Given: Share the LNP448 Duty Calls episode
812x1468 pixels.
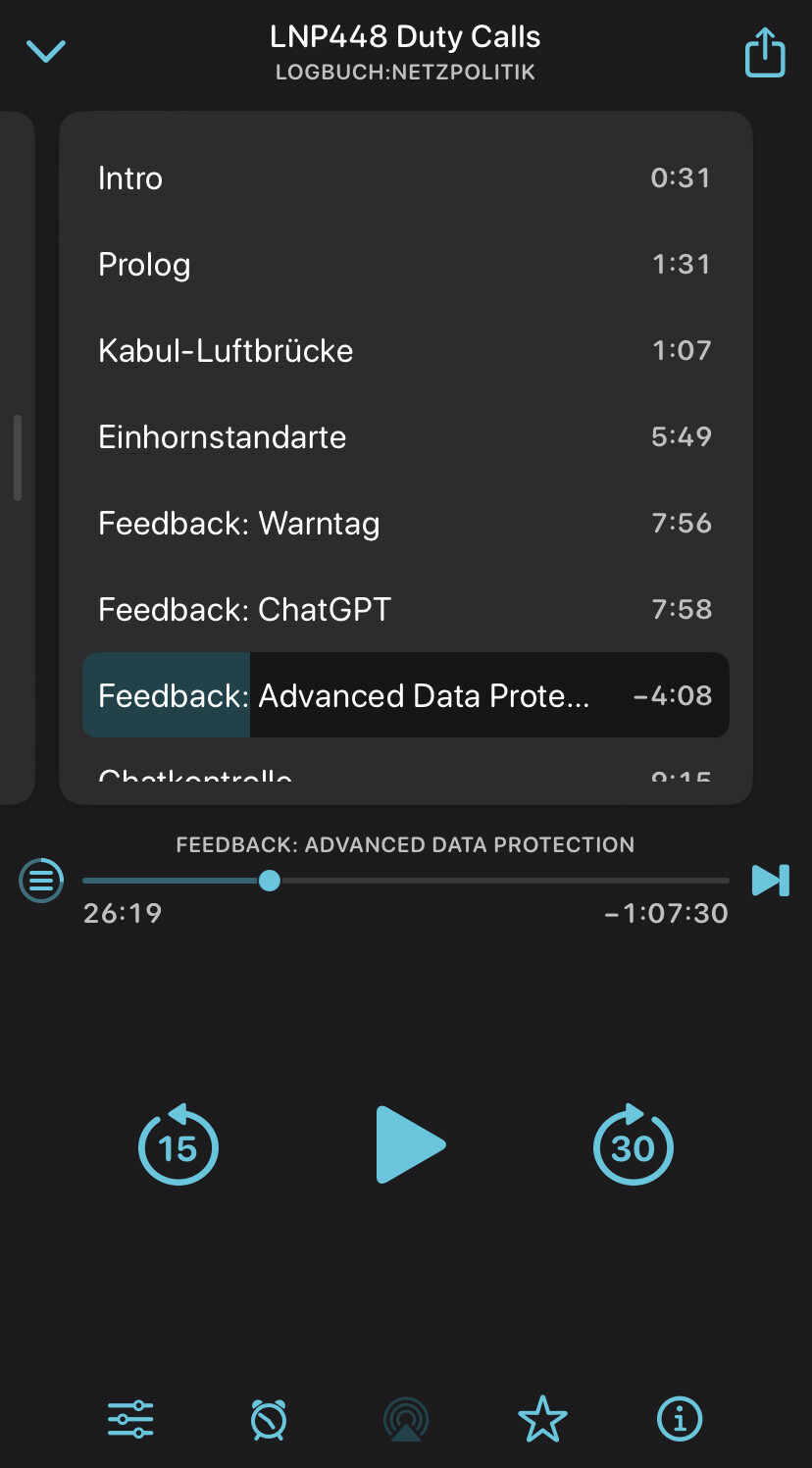Looking at the screenshot, I should pyautogui.click(x=765, y=53).
